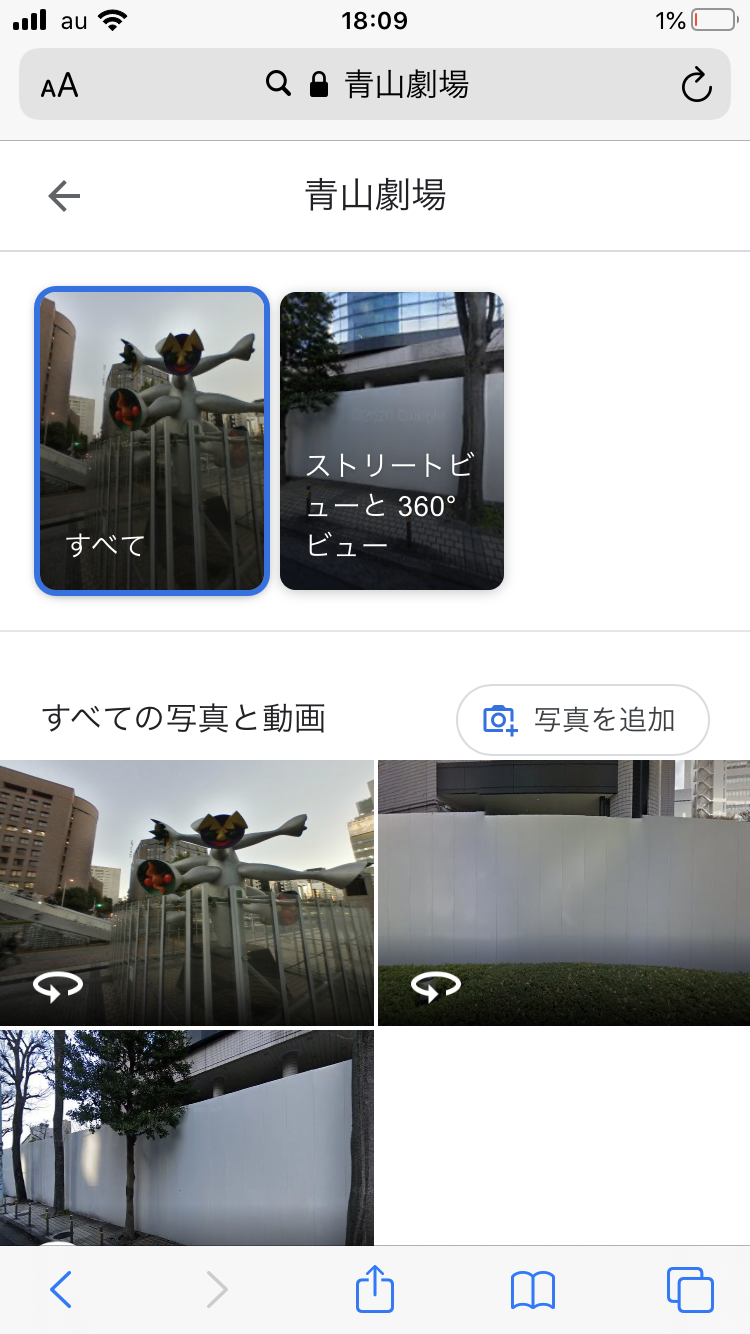750x1334 pixels.
Task: Reload the page from the address bar
Action: [696, 85]
